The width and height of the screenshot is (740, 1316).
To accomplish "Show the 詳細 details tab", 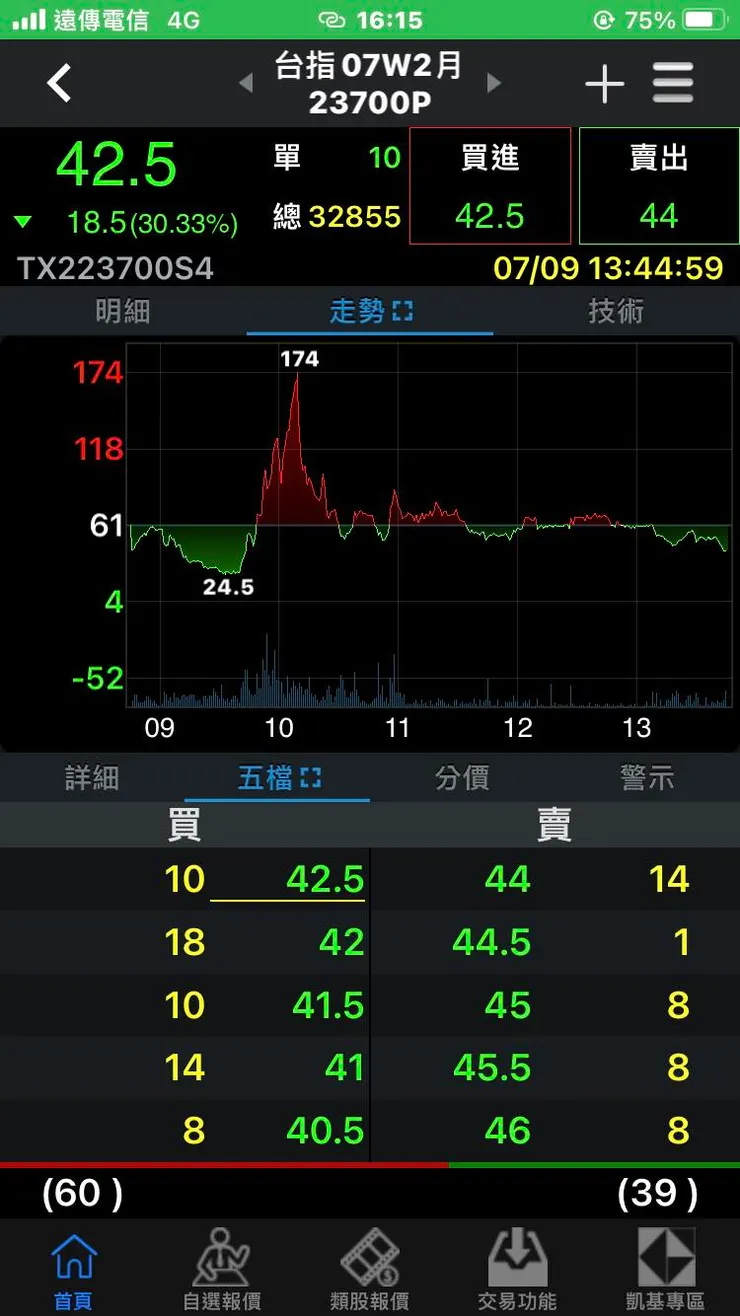I will pyautogui.click(x=92, y=778).
